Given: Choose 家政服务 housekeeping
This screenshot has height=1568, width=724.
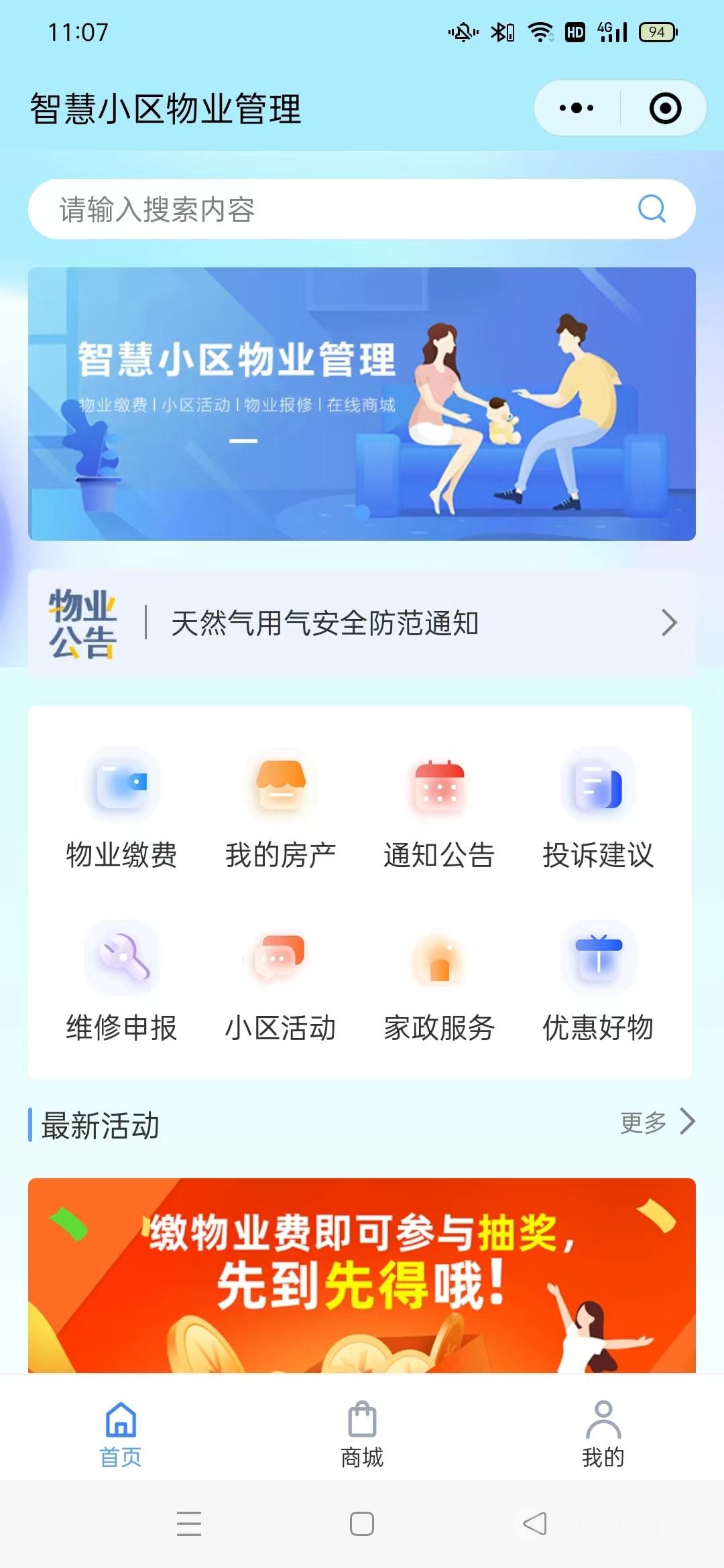Looking at the screenshot, I should (439, 982).
